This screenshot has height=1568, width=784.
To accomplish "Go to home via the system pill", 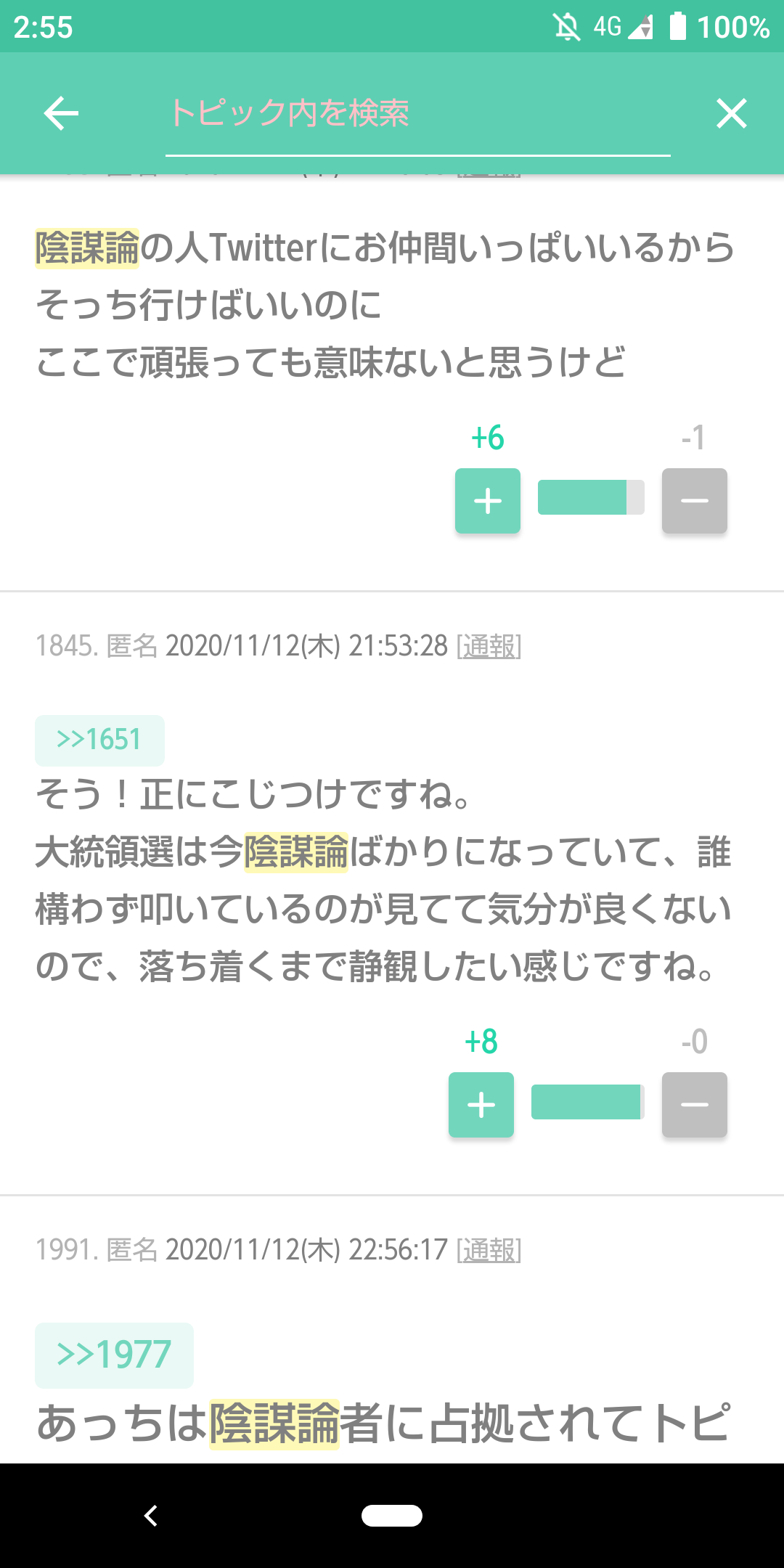I will (x=392, y=1516).
